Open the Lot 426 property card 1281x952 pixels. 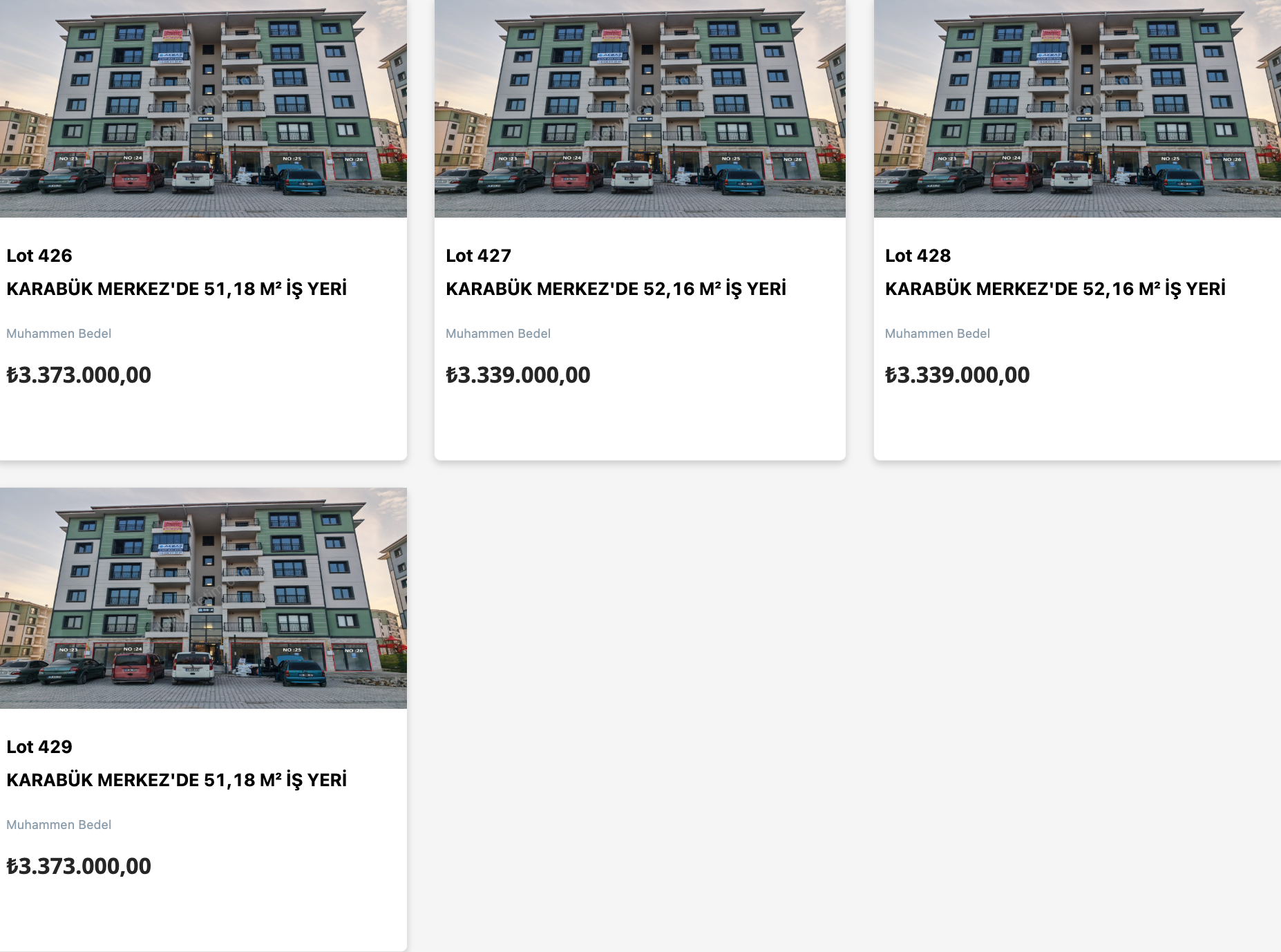176,289
